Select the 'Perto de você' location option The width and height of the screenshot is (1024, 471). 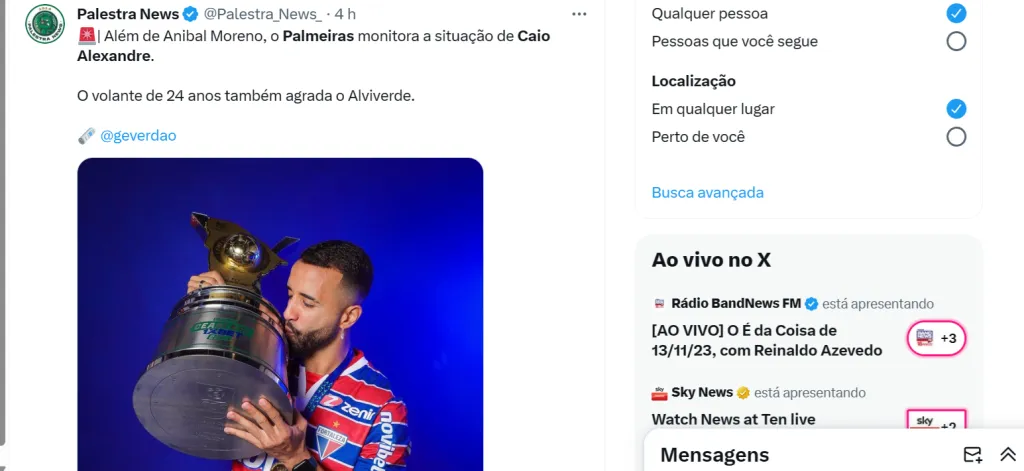956,137
